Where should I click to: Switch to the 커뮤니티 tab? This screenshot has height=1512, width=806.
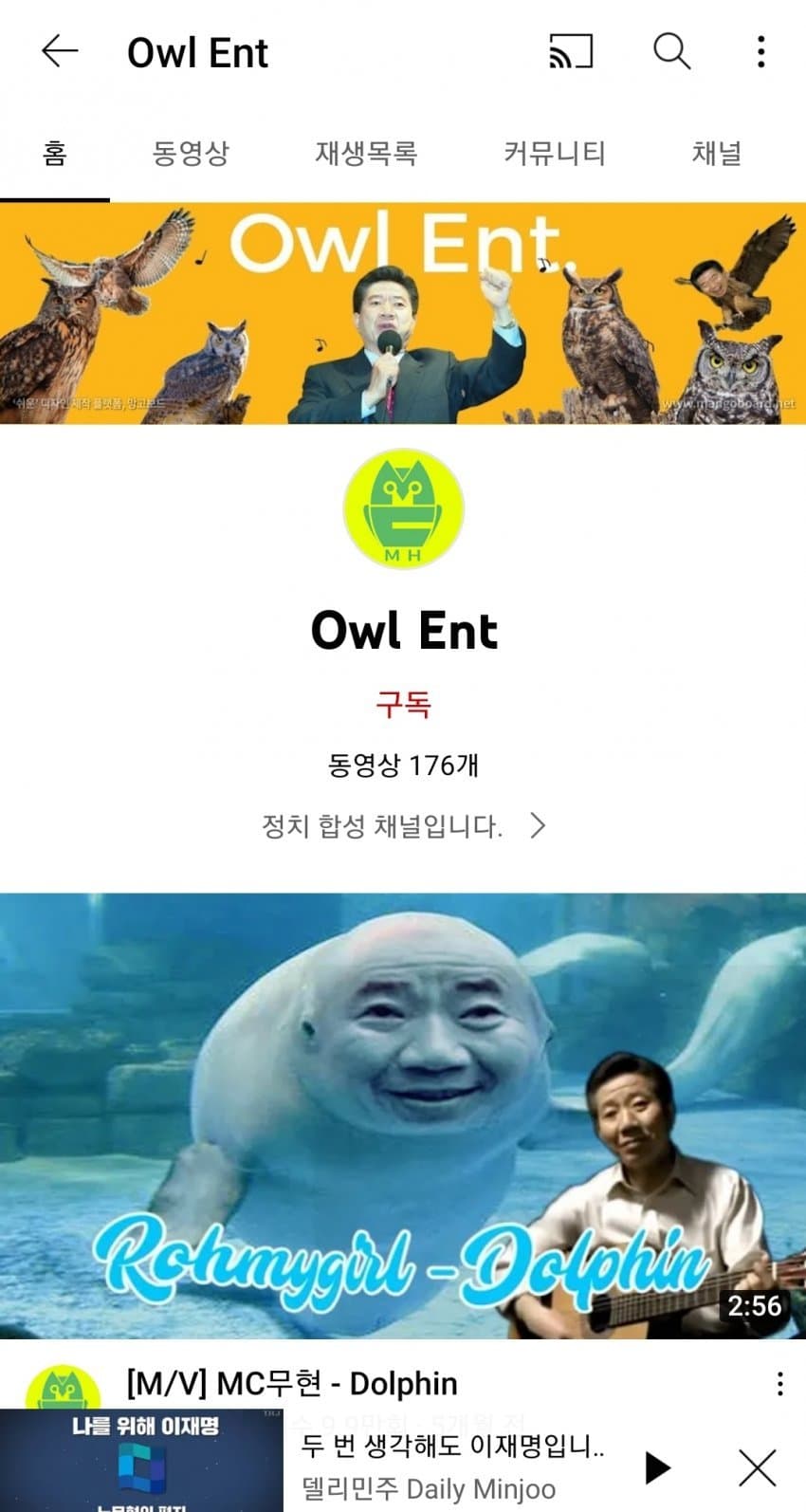click(x=554, y=153)
